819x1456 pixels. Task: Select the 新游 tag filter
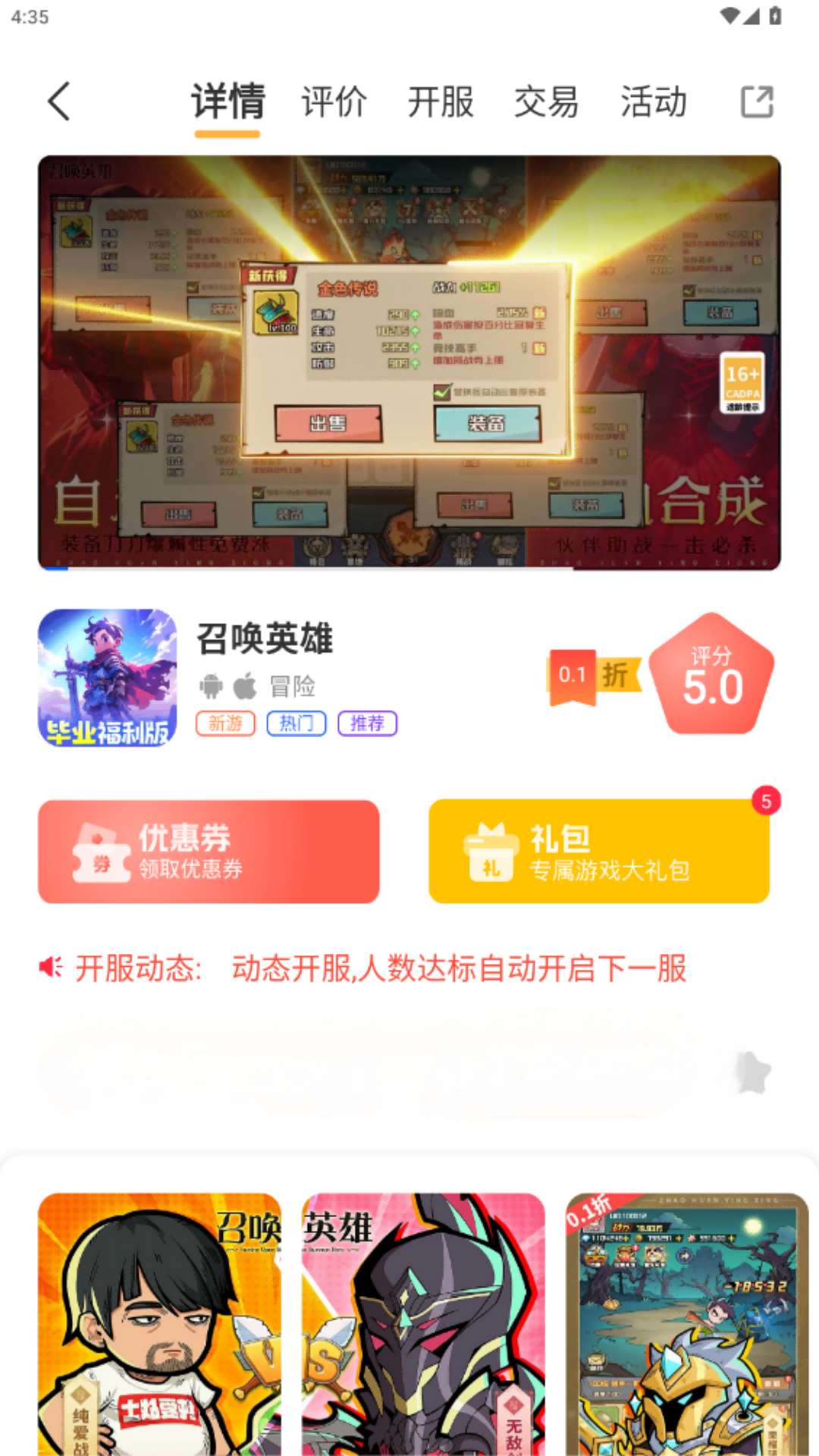224,724
